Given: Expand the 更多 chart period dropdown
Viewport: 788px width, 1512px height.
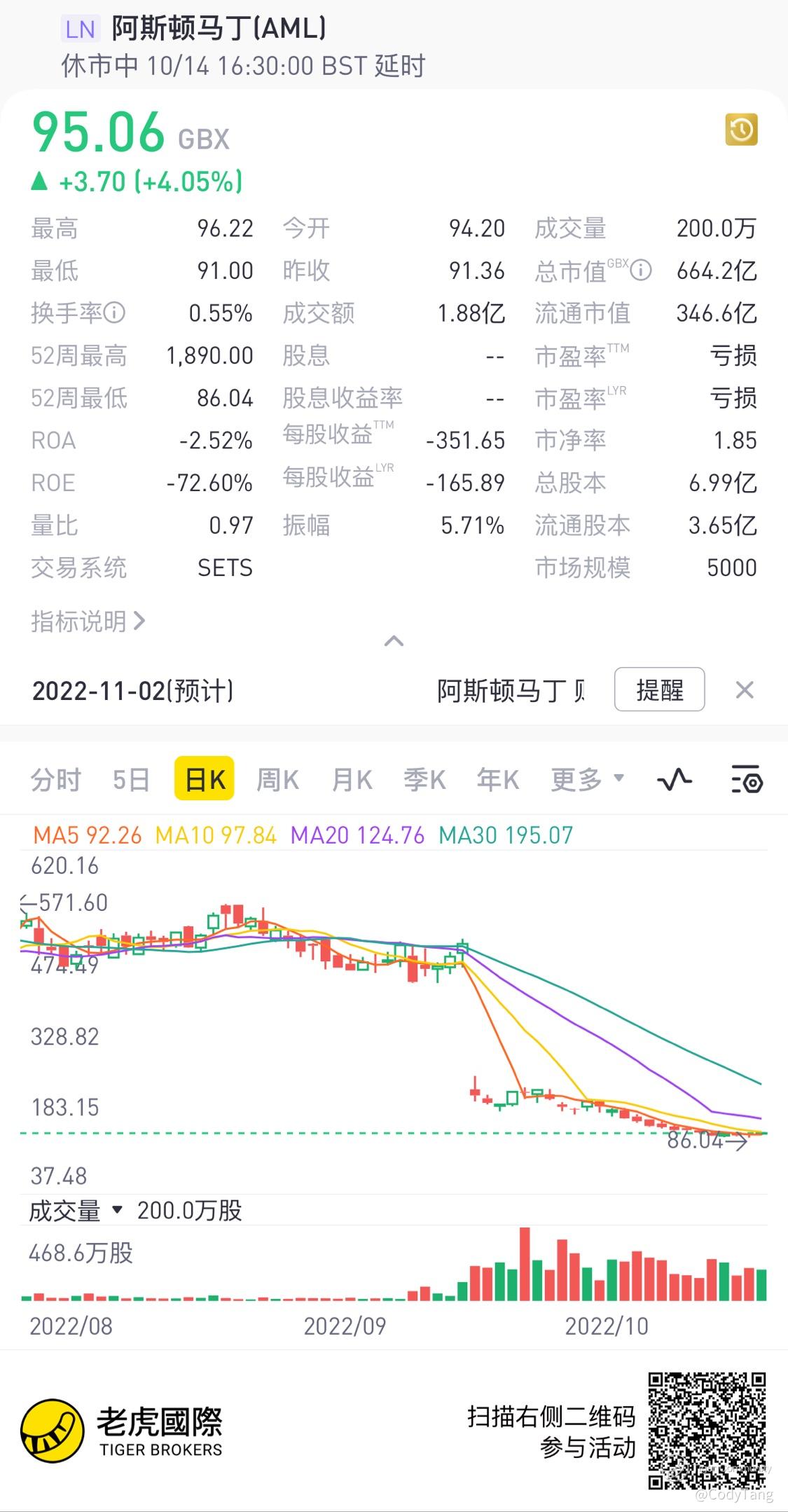Looking at the screenshot, I should pyautogui.click(x=587, y=779).
